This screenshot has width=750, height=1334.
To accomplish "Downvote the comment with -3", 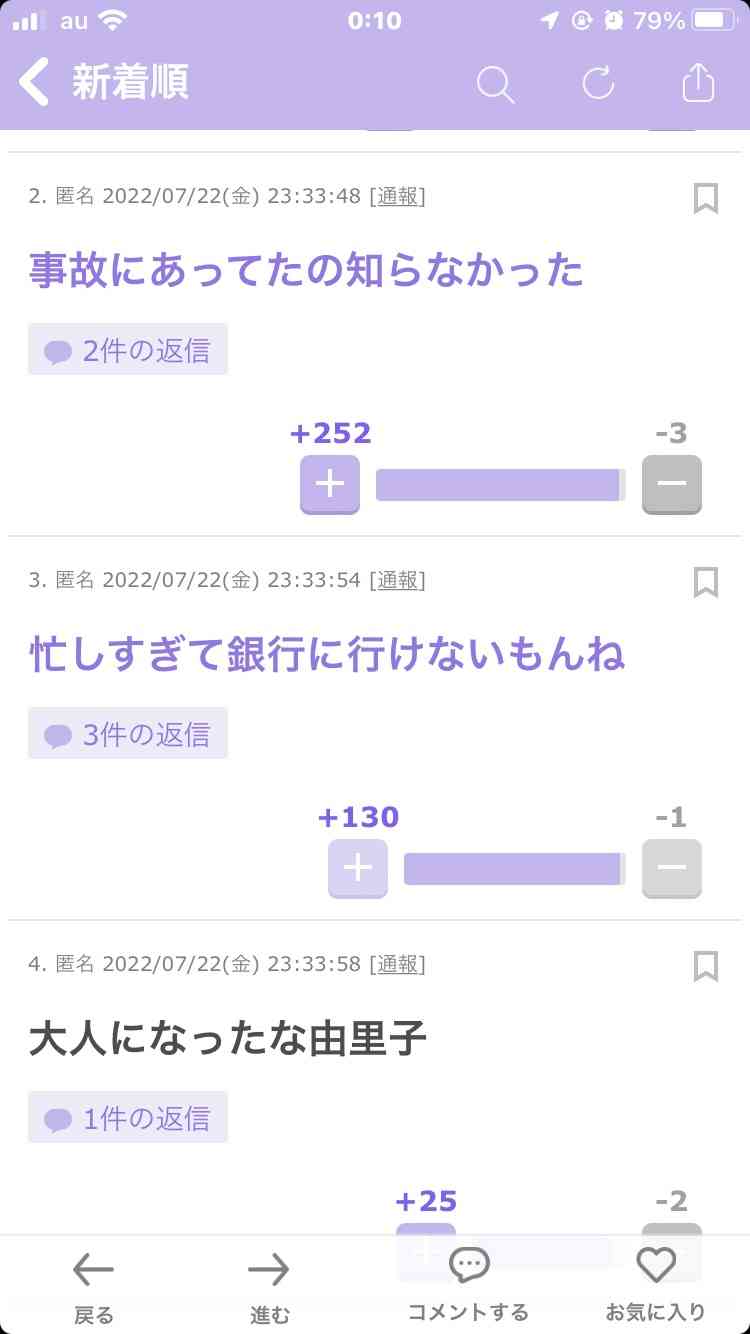I will tap(672, 485).
